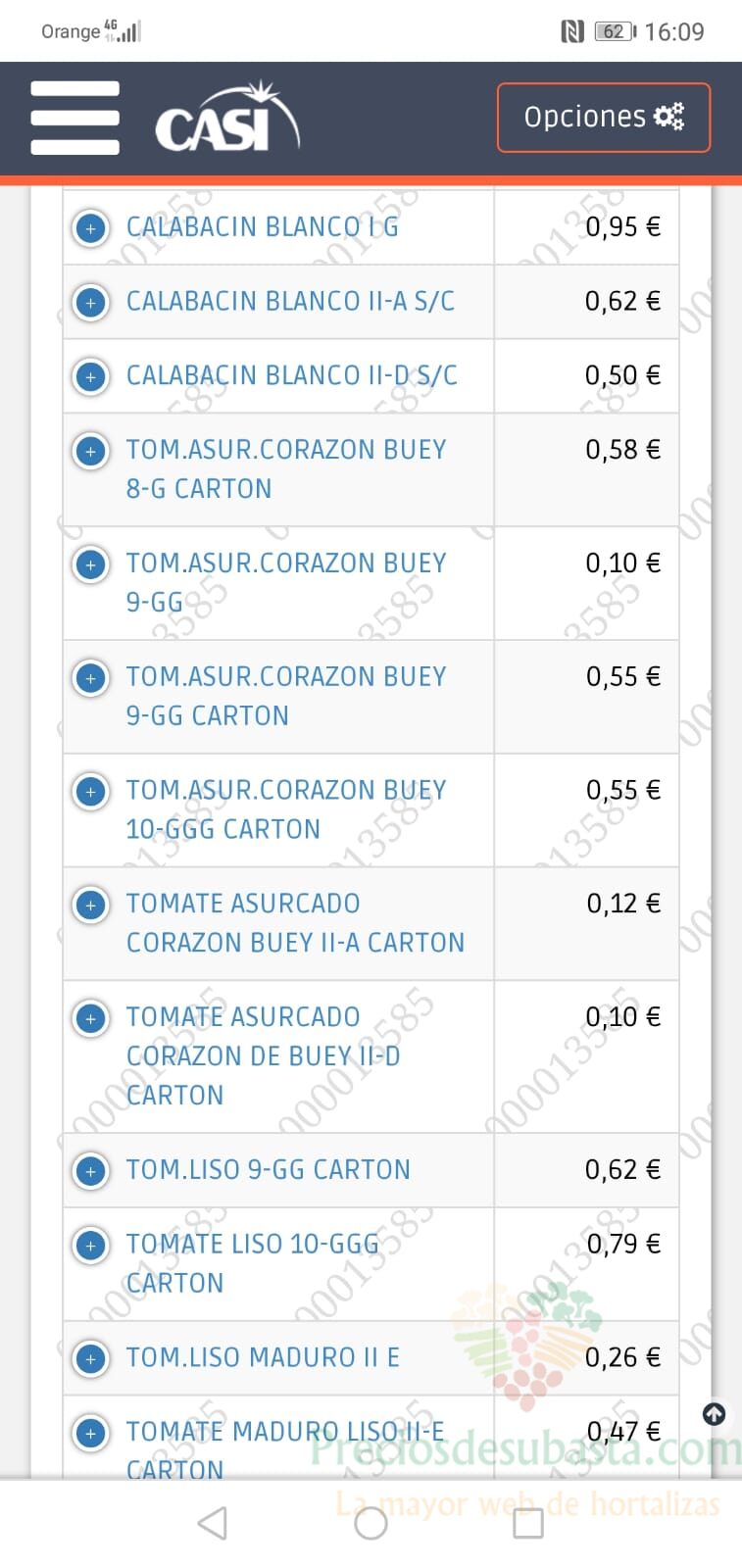Expand the TOM.LISO 9-GG CARTON row
Viewport: 742px width, 1568px height.
tap(91, 1171)
